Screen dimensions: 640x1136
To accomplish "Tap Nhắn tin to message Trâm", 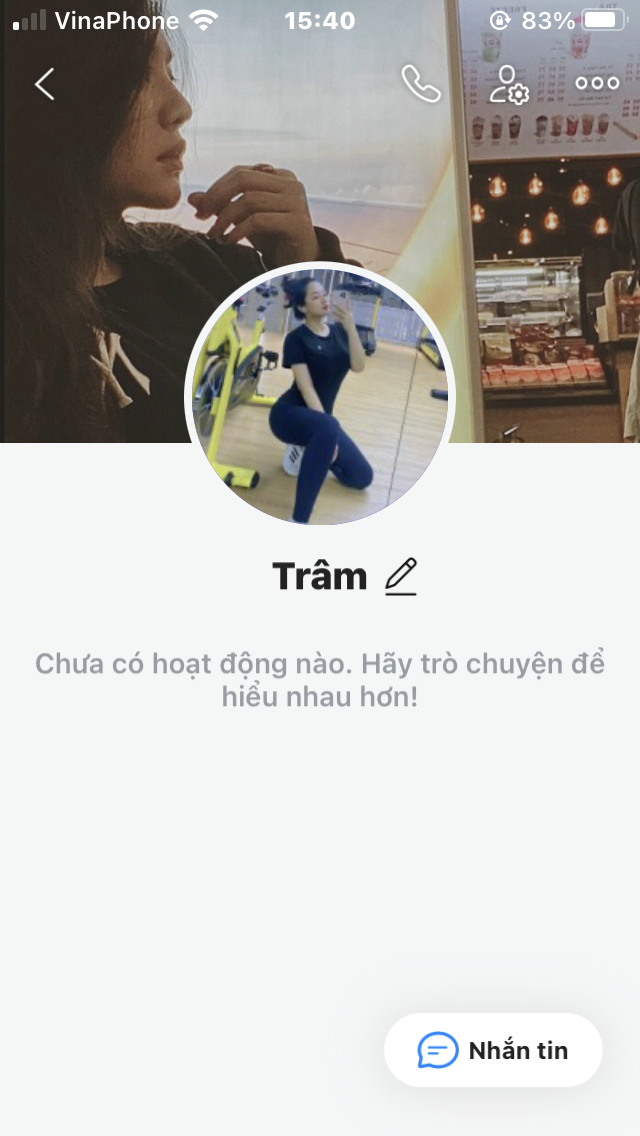I will (494, 1050).
